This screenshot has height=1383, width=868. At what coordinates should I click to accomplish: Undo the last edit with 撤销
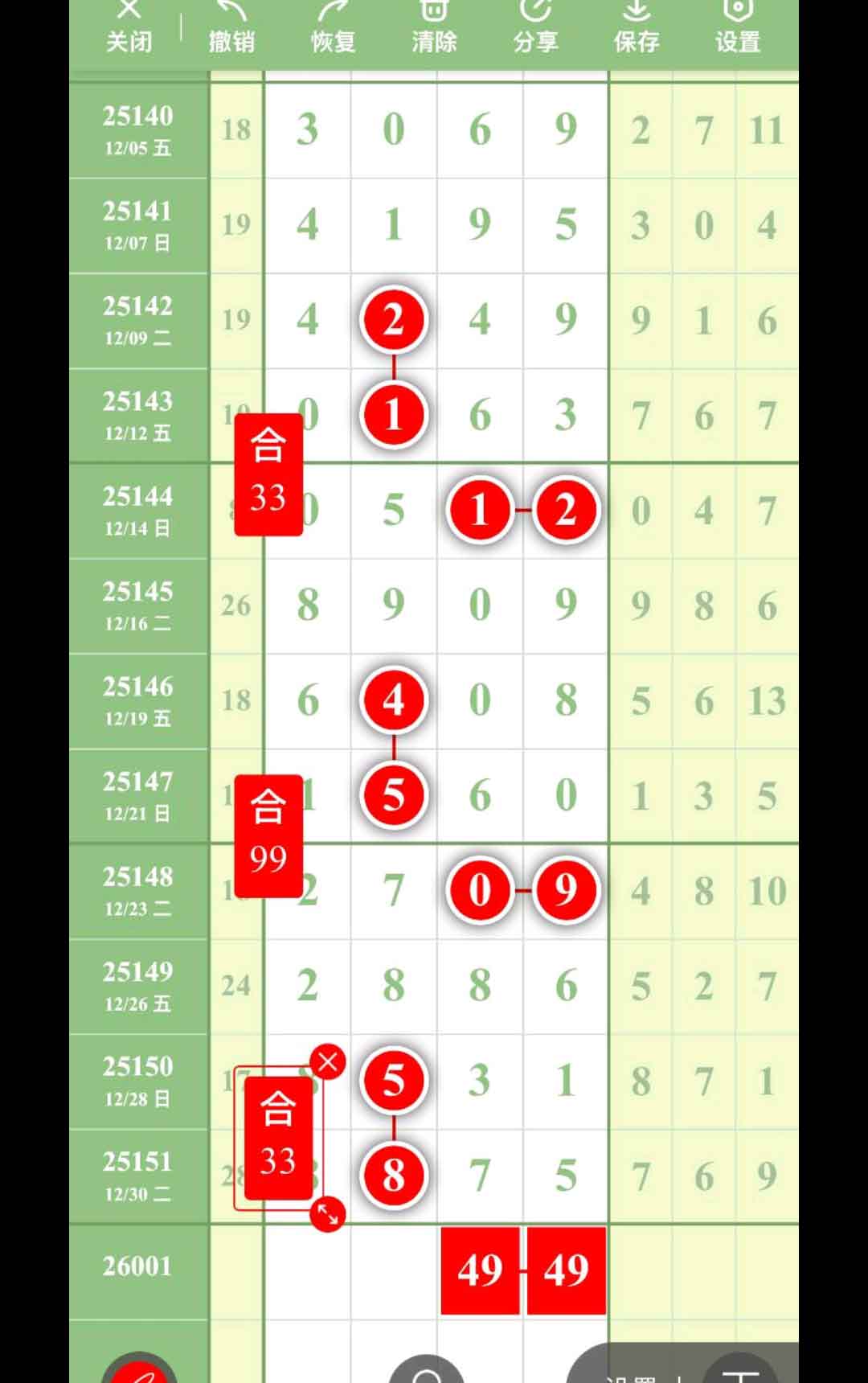pos(231,28)
